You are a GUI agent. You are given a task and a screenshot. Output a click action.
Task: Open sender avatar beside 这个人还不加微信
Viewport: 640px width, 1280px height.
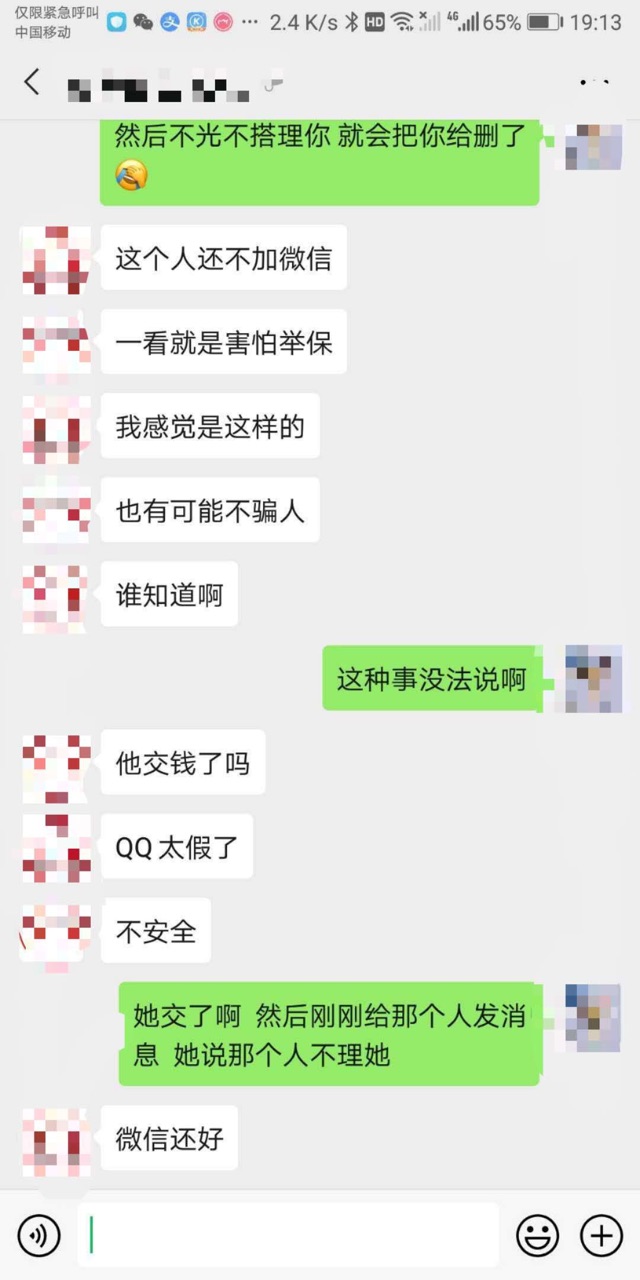tap(56, 260)
